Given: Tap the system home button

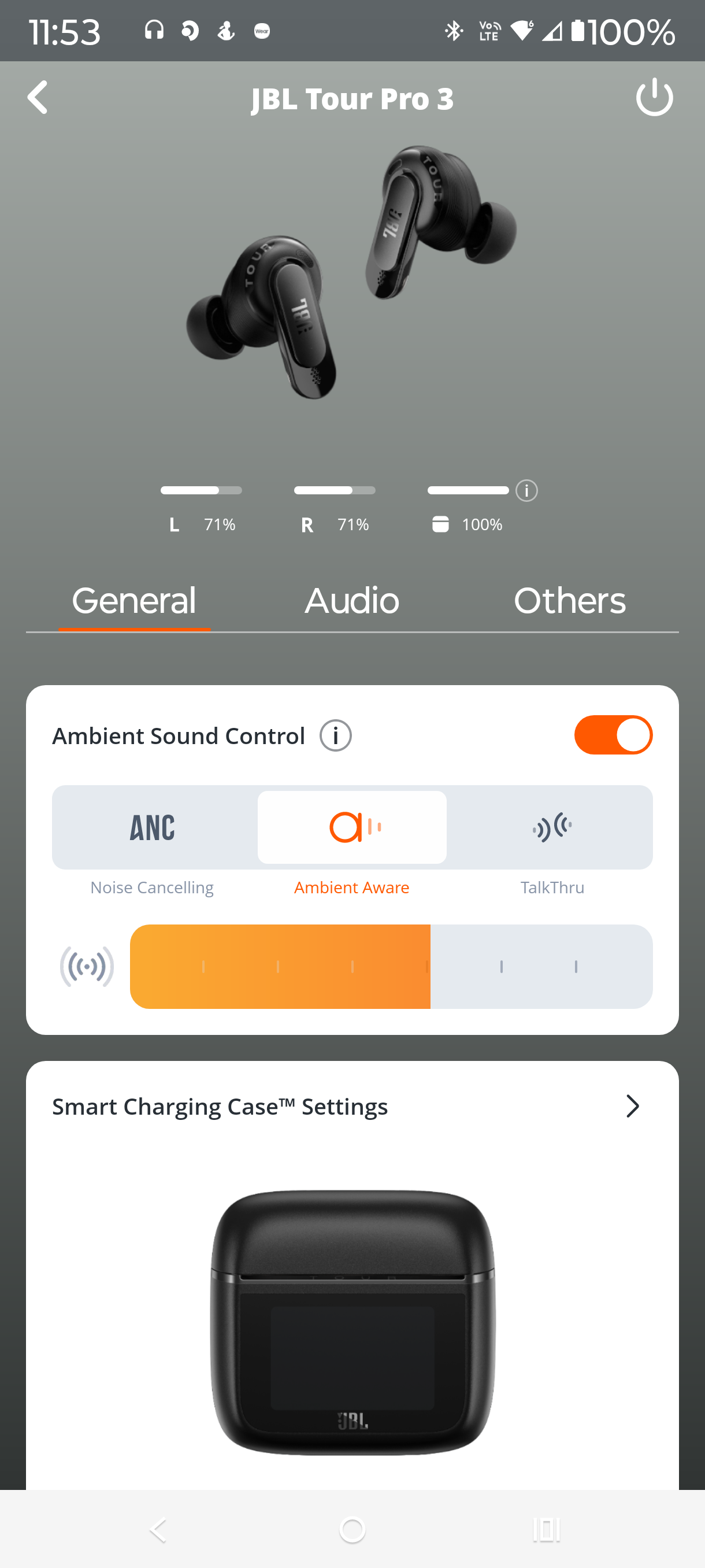Looking at the screenshot, I should pyautogui.click(x=351, y=1530).
